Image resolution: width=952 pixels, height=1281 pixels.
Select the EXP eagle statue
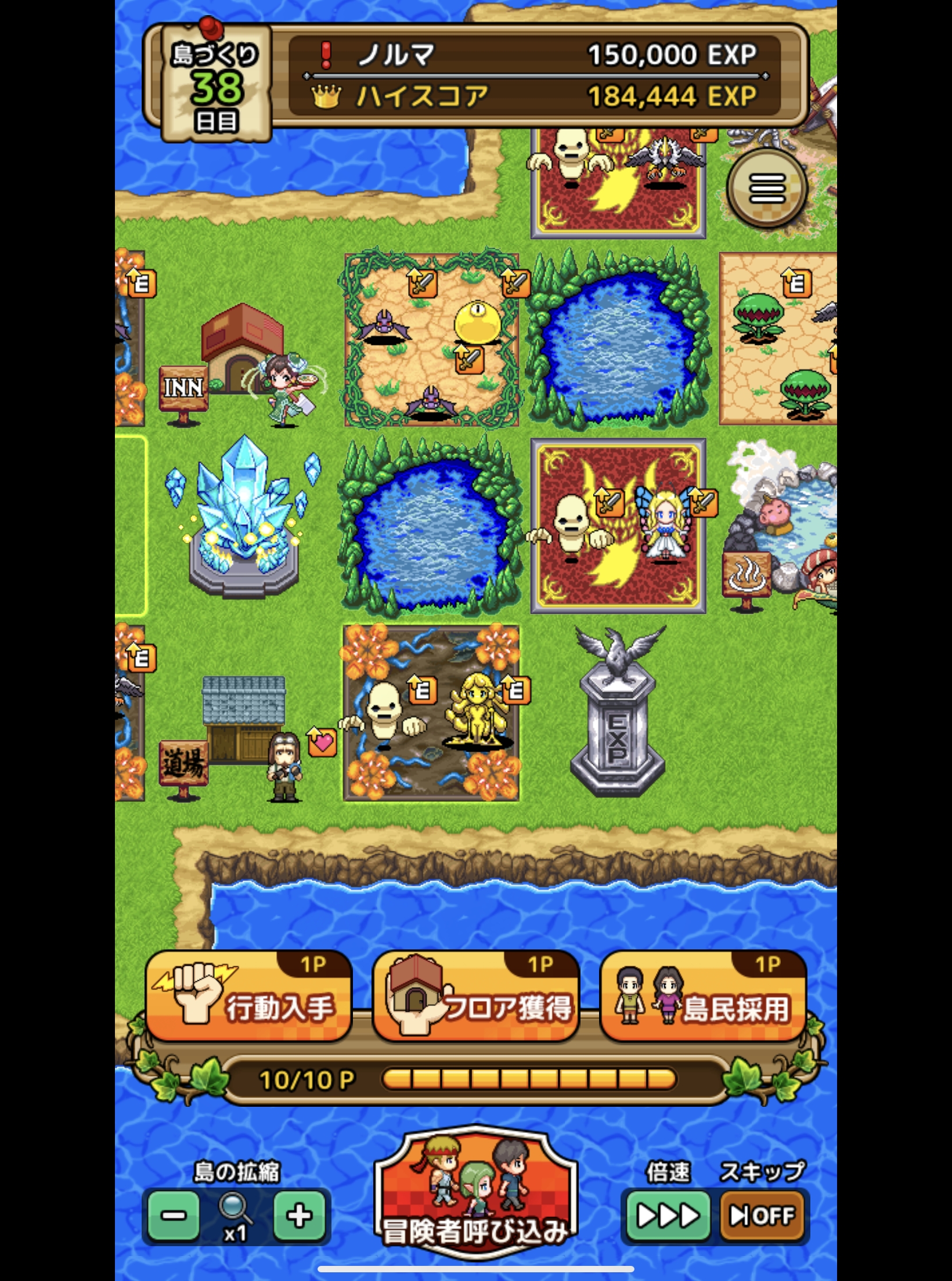coord(618,711)
